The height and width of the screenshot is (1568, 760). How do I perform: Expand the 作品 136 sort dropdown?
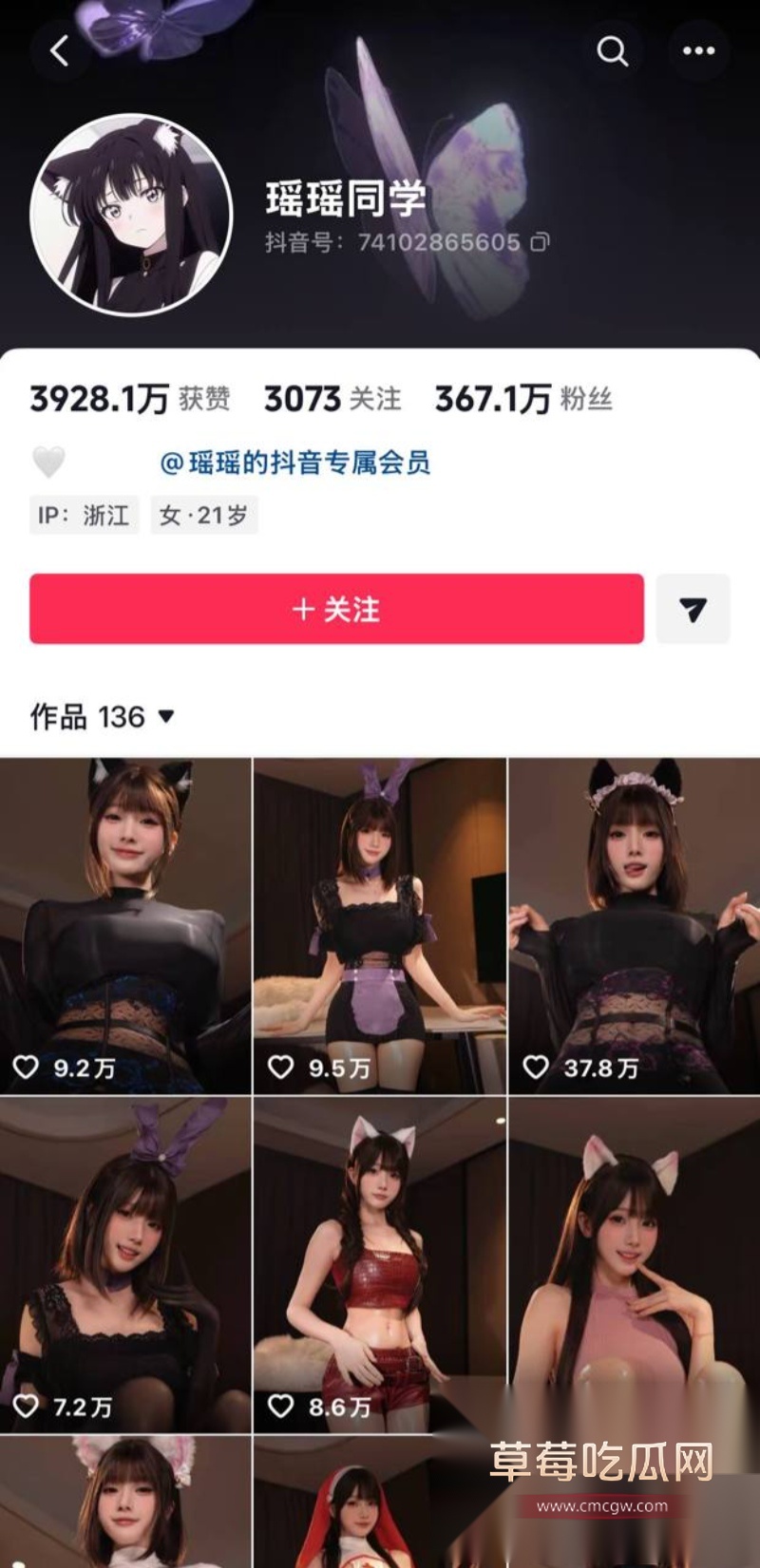(x=103, y=716)
